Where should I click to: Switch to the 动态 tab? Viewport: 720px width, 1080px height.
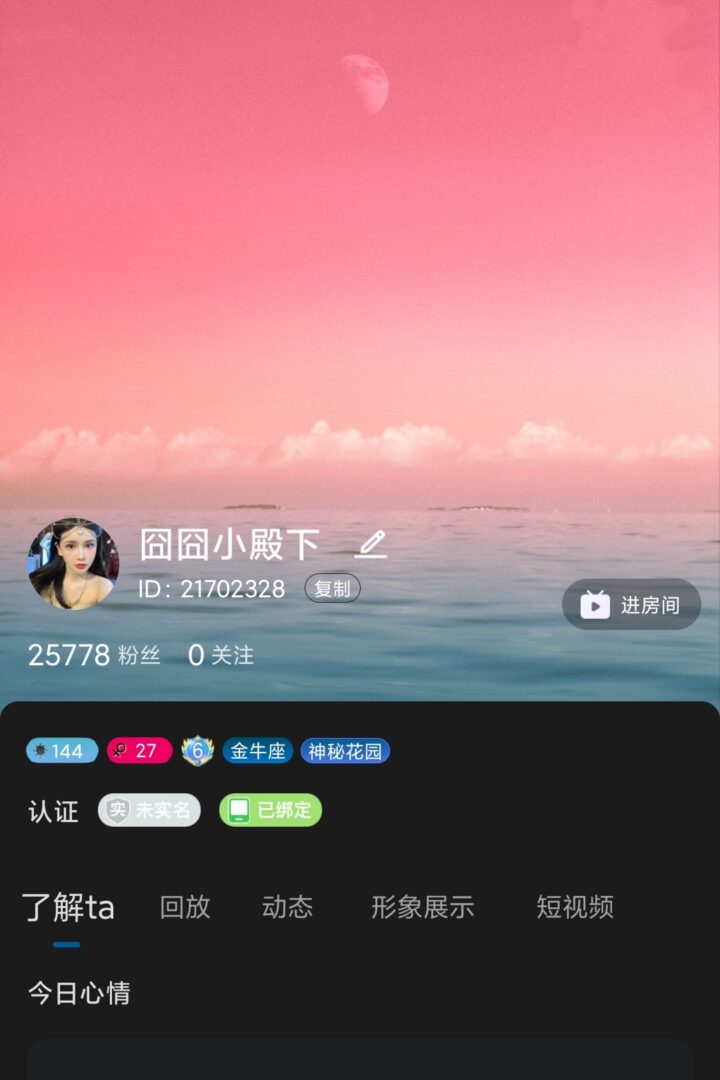tap(287, 907)
